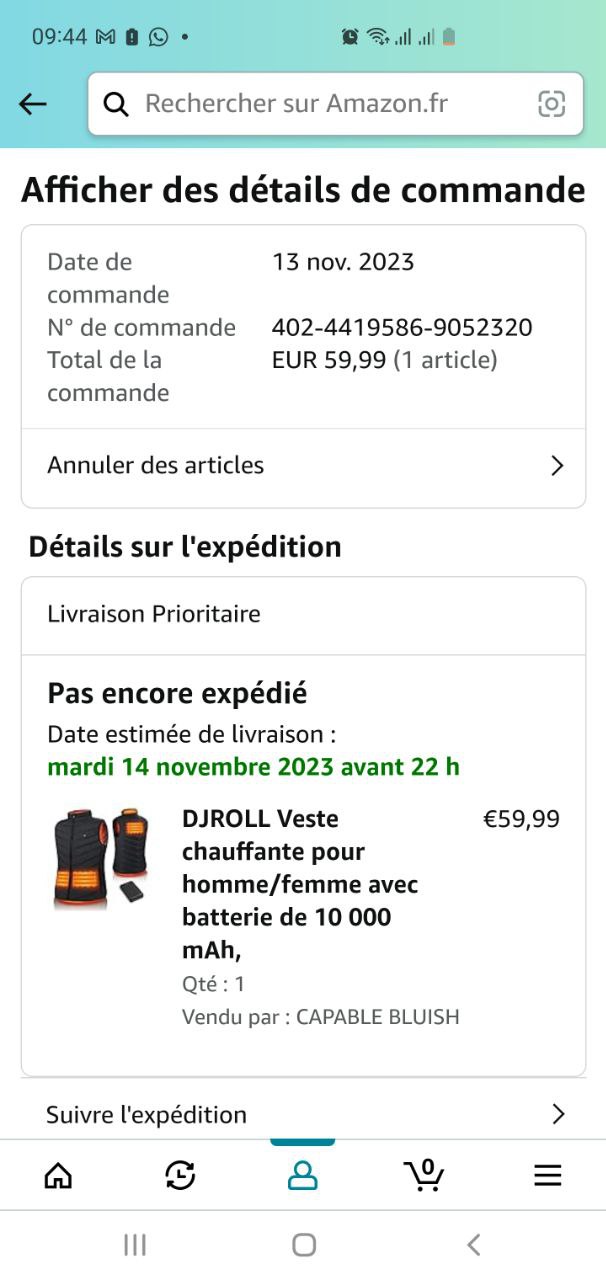Tap the Rechercher sur Amazon.fr search field
The height and width of the screenshot is (1280, 606).
pos(320,104)
